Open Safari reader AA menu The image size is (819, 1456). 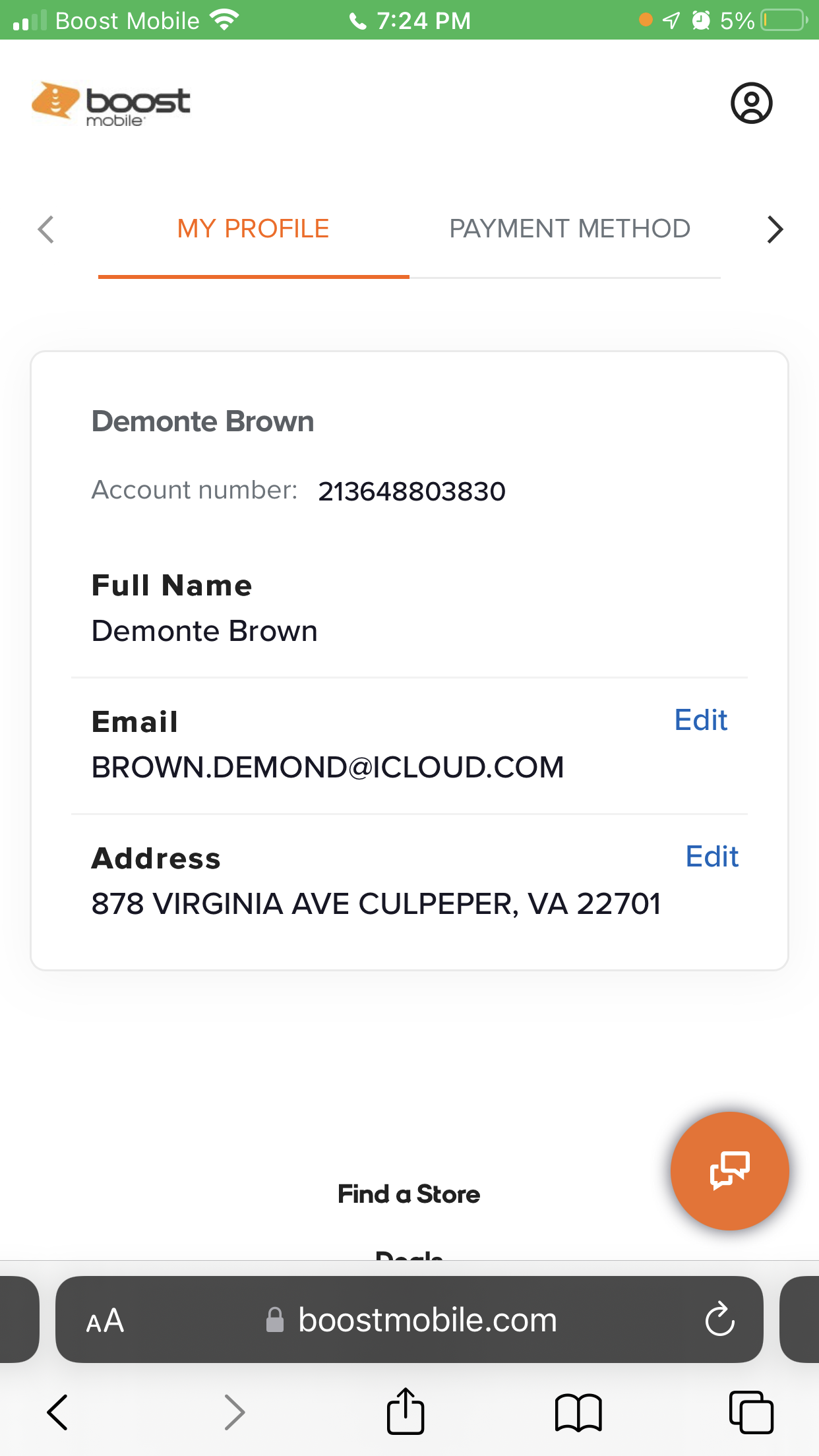pyautogui.click(x=105, y=1321)
